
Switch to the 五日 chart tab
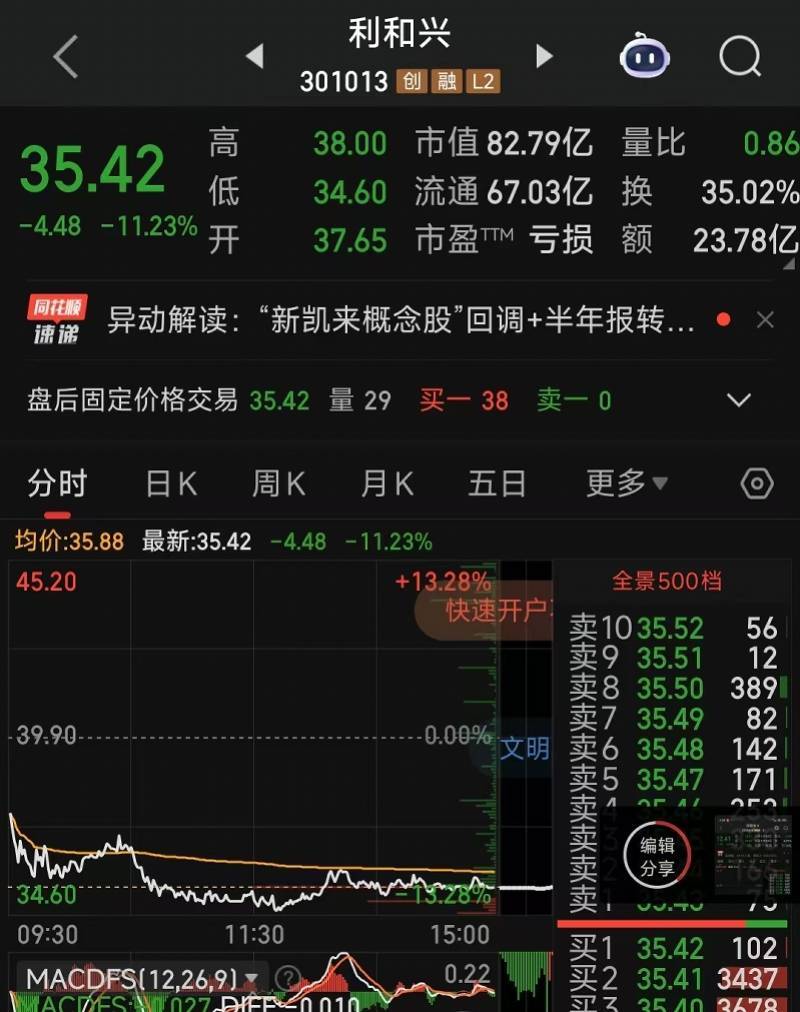tap(497, 484)
